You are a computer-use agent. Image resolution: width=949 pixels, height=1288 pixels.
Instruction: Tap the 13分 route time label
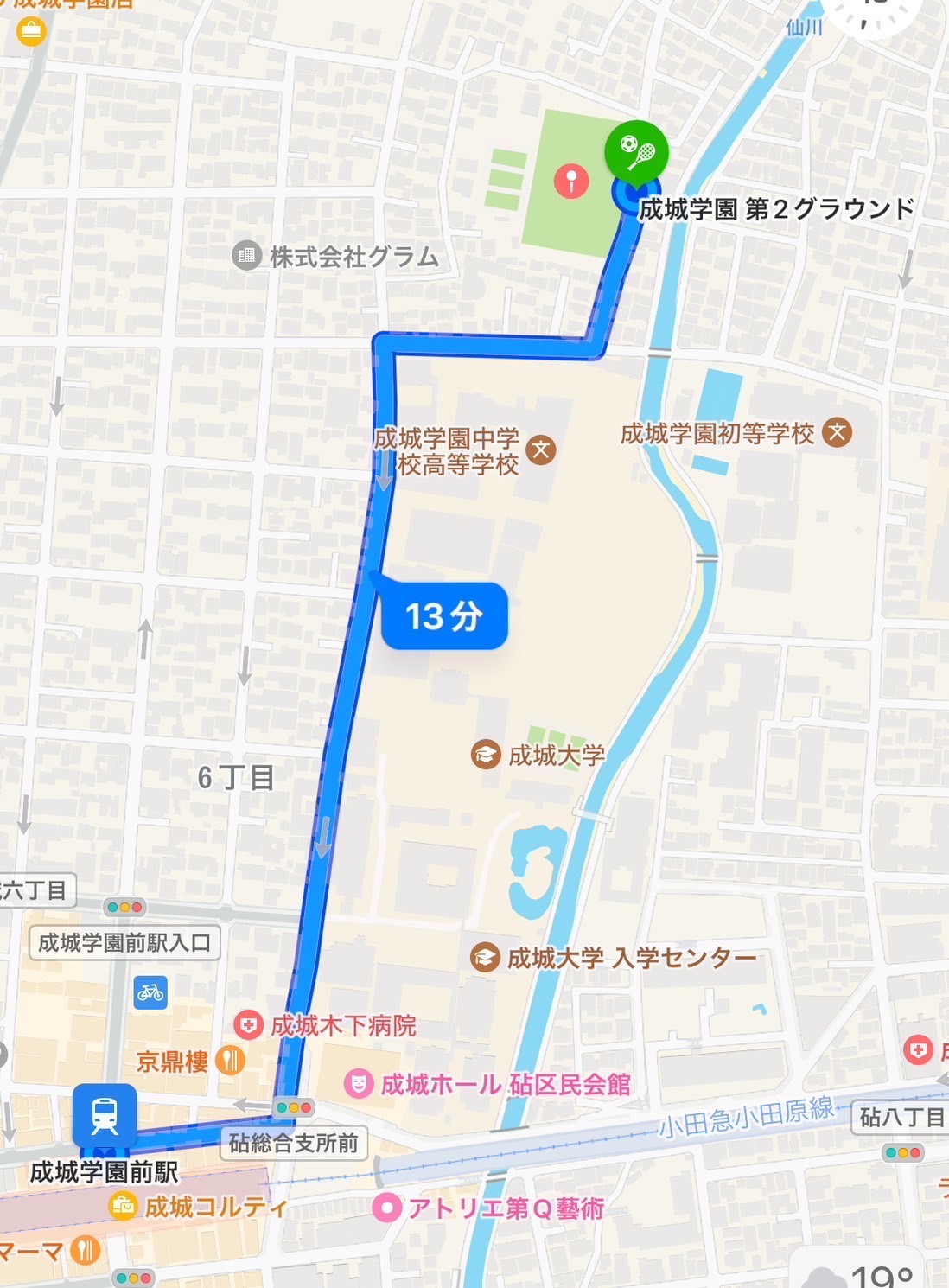click(443, 616)
